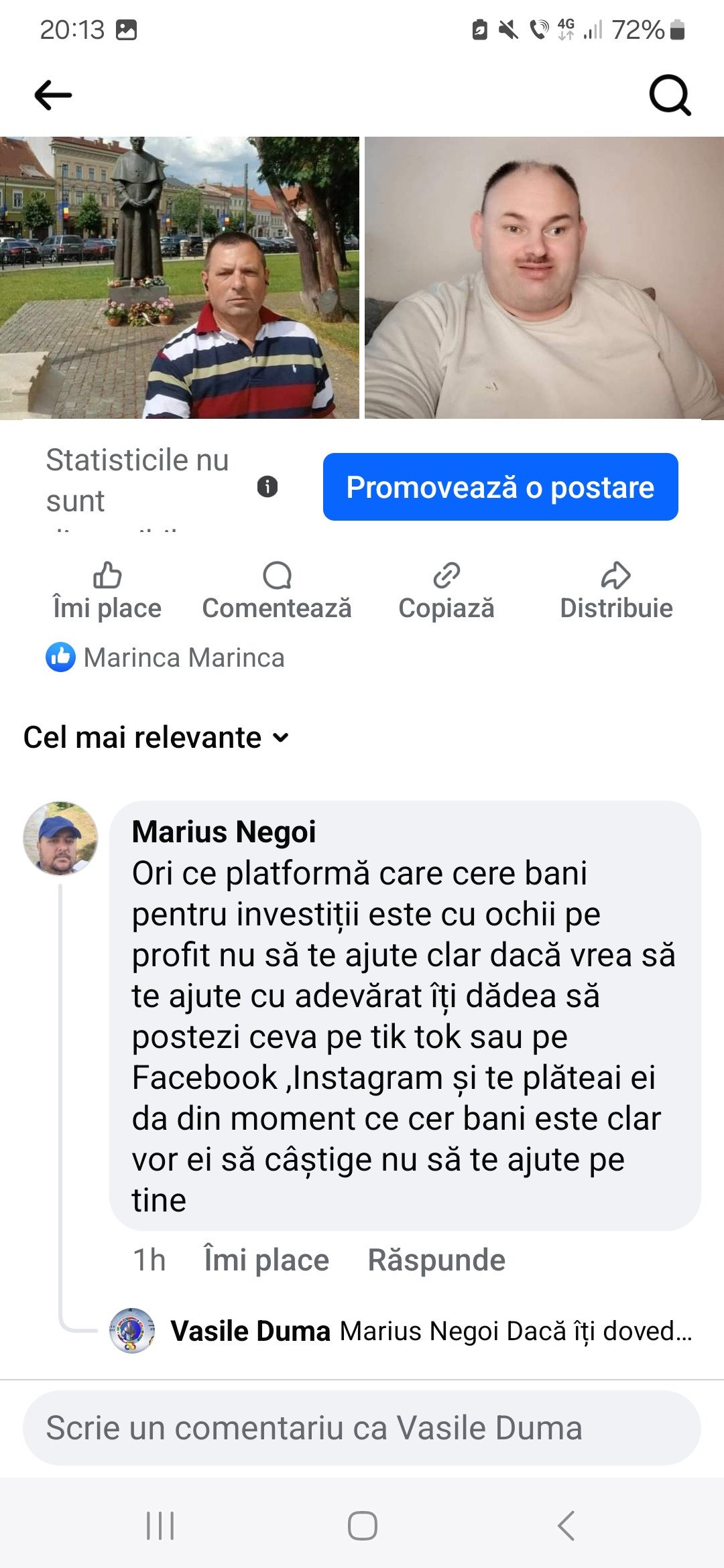The width and height of the screenshot is (724, 1568).
Task: Like Marius Negoi's comment
Action: (266, 1260)
